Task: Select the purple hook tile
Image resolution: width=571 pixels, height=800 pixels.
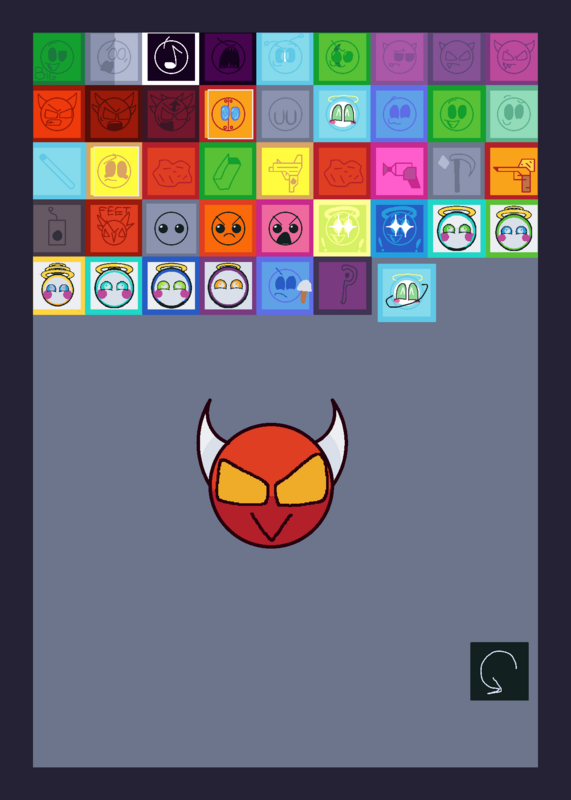Action: pyautogui.click(x=342, y=286)
